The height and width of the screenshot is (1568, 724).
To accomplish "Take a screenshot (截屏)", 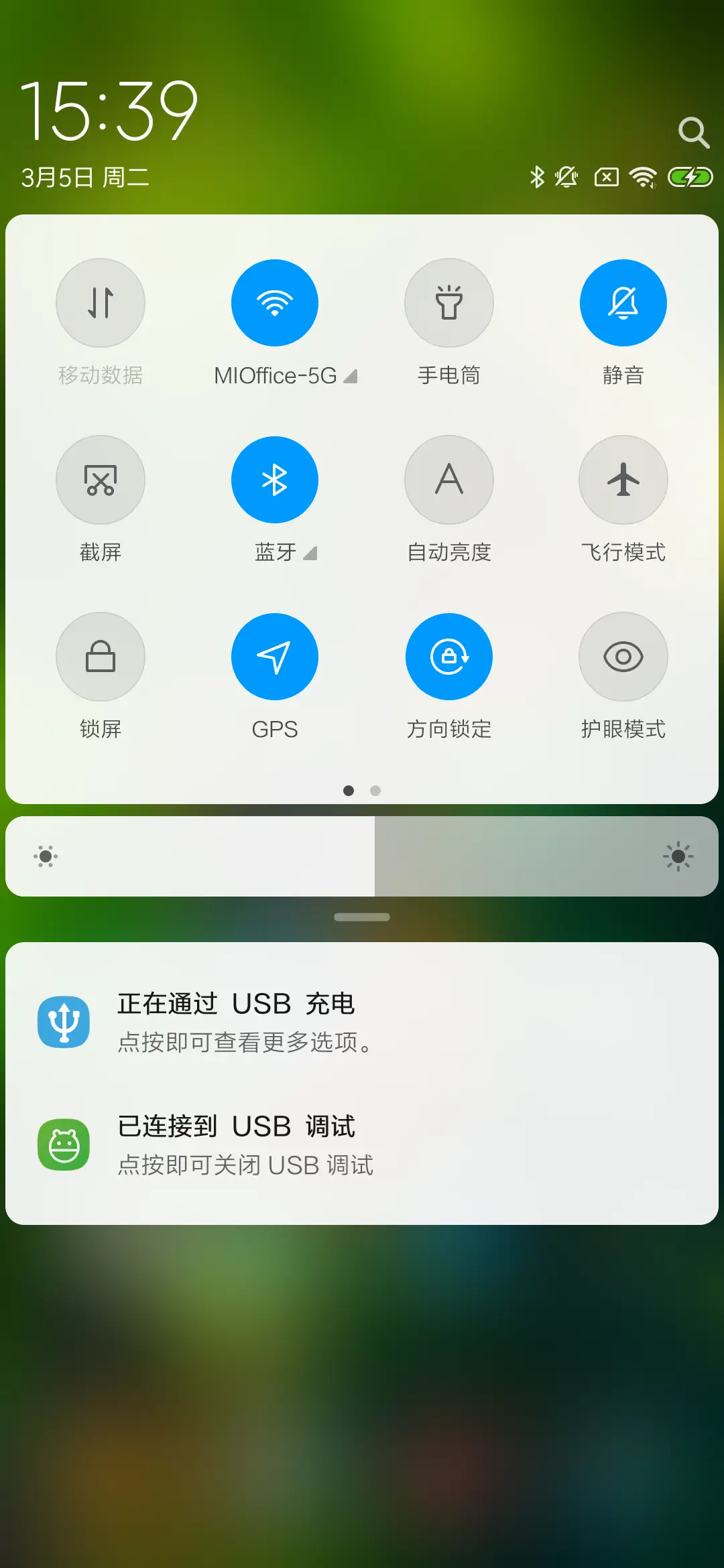I will coord(101,480).
